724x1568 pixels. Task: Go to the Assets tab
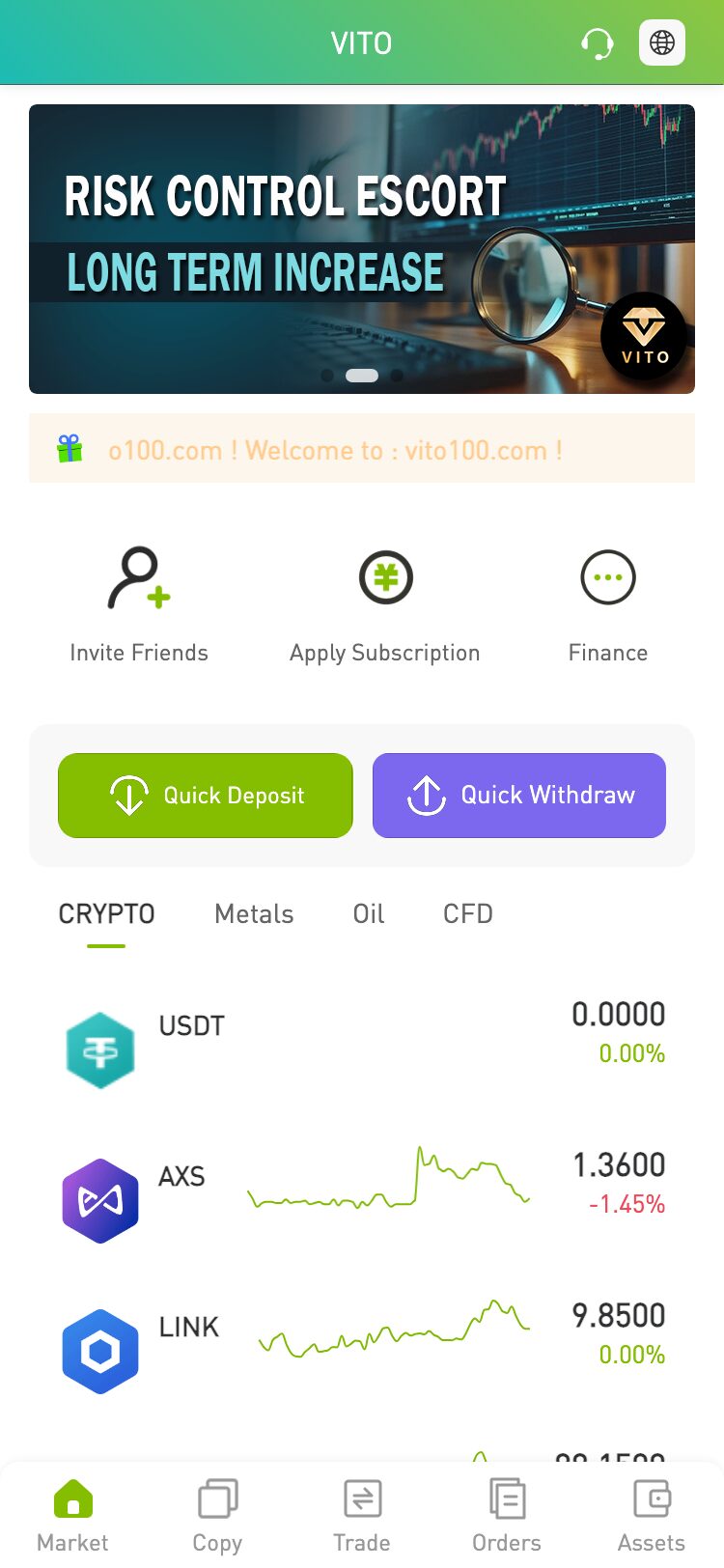tap(652, 1516)
